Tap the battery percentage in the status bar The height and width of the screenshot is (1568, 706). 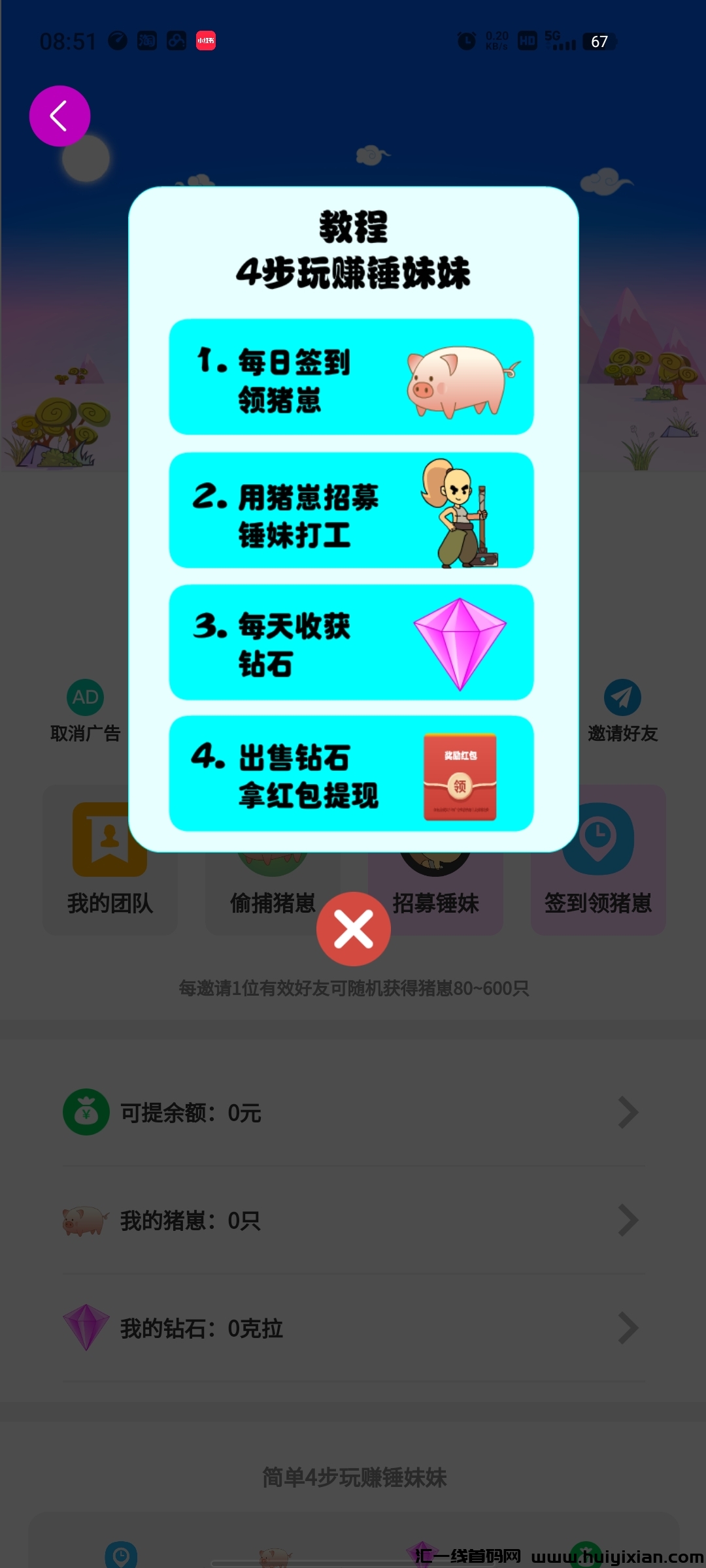(x=600, y=41)
